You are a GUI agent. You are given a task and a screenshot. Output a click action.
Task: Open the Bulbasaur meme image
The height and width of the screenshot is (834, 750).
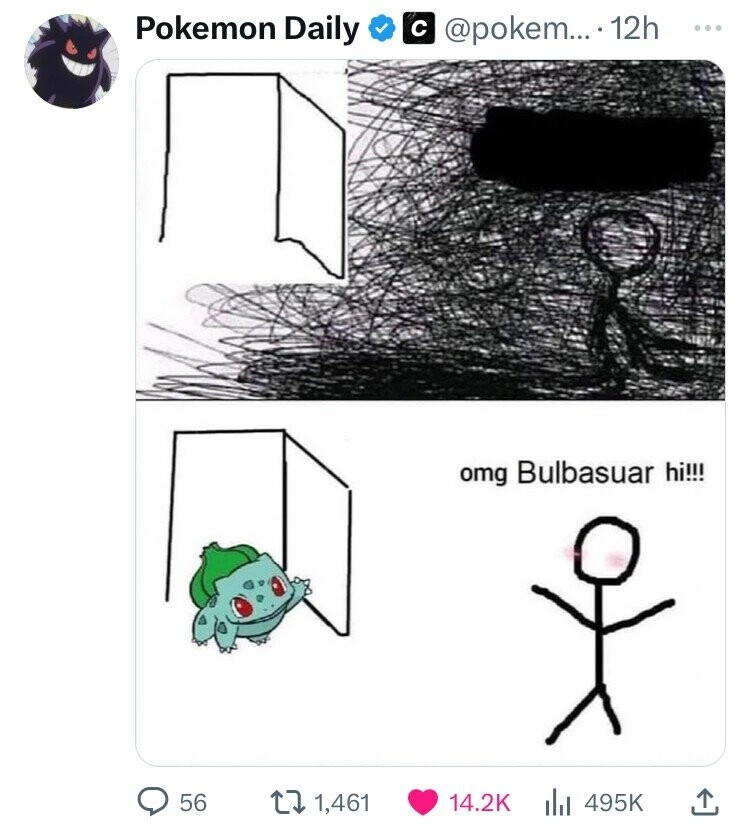430,410
